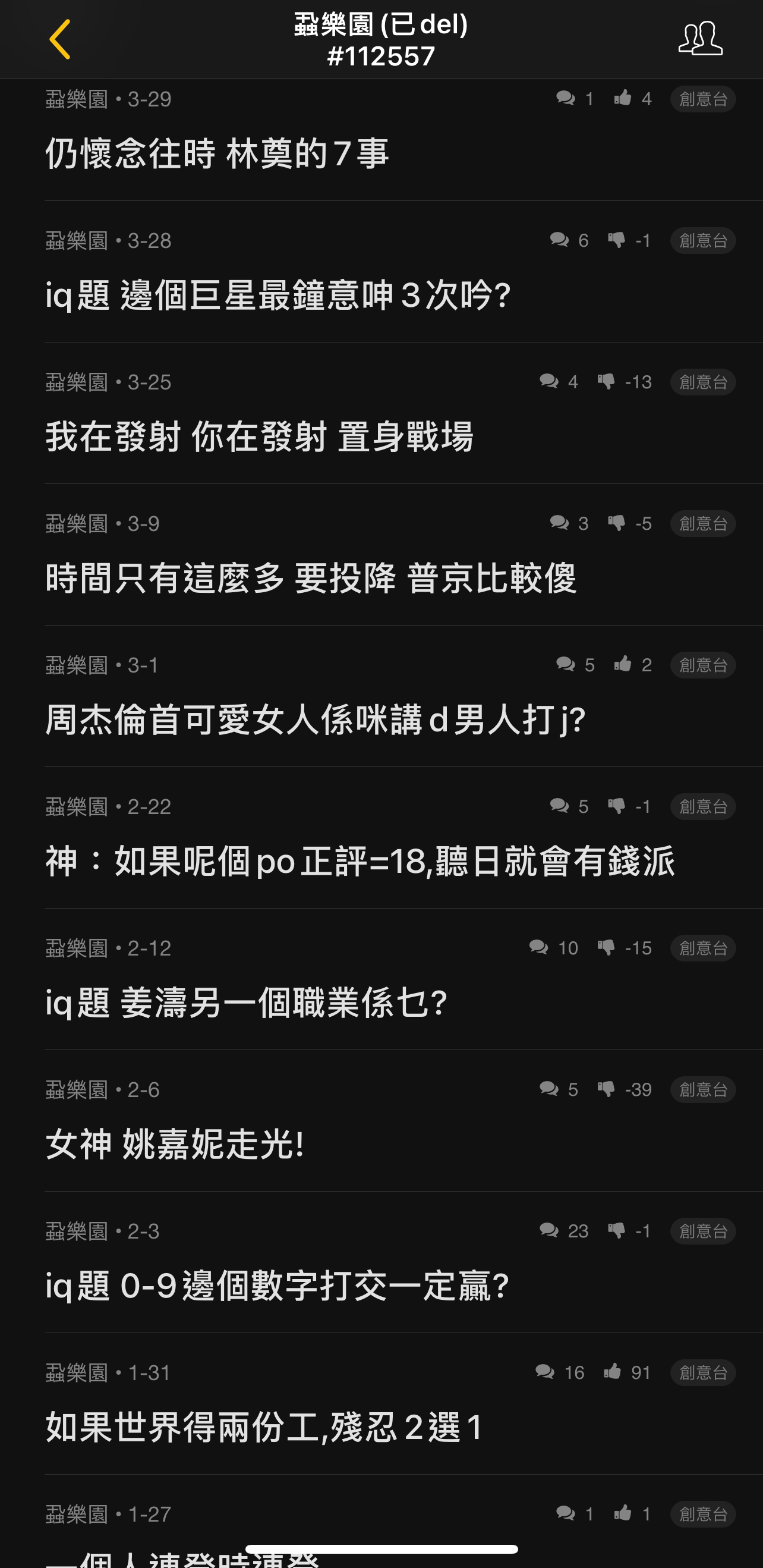Tap the thumbs-down icon showing -39
763x1568 pixels.
pyautogui.click(x=606, y=1089)
